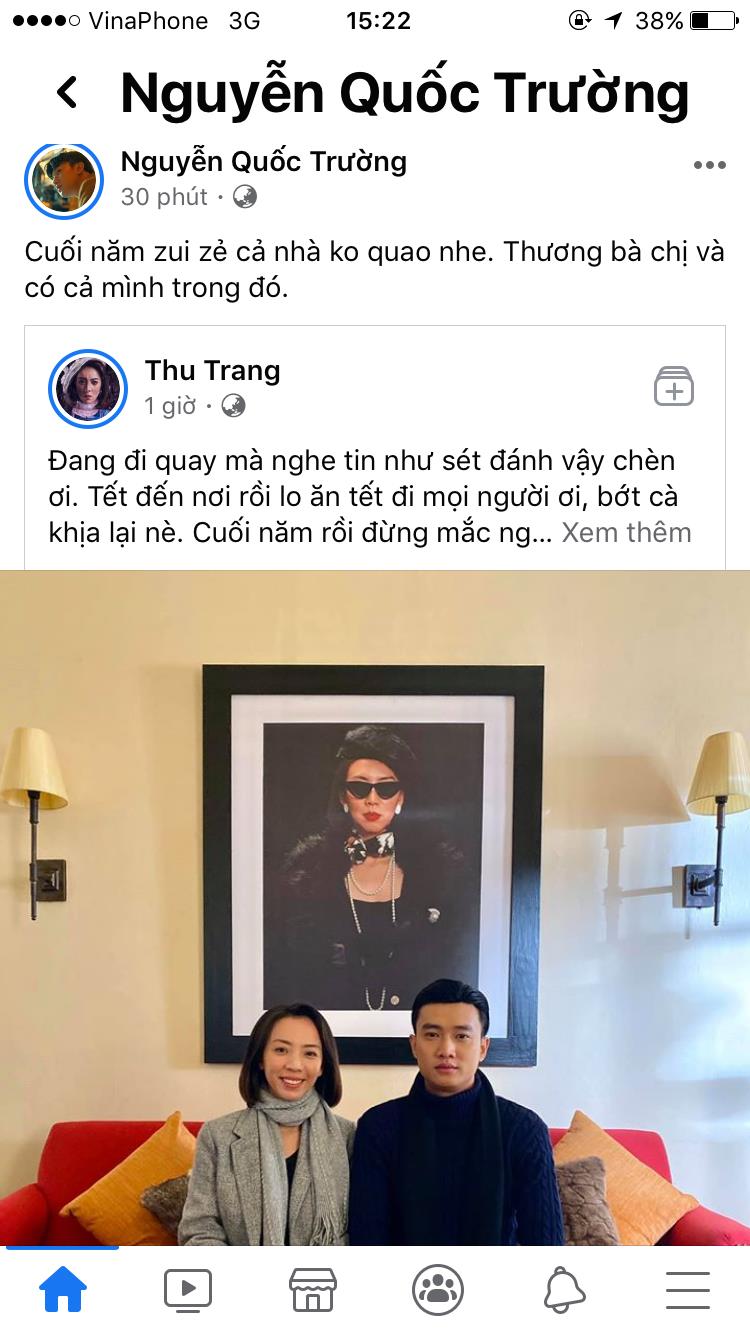Open the hamburger menu tab
This screenshot has height=1334, width=750.
tap(687, 1290)
